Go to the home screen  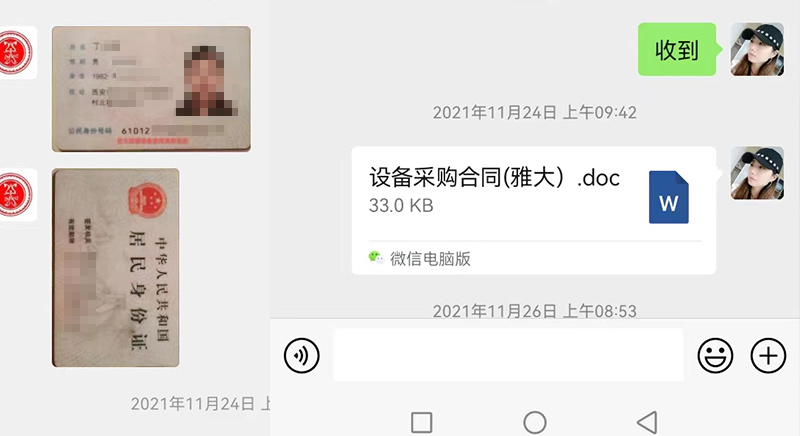(x=535, y=421)
